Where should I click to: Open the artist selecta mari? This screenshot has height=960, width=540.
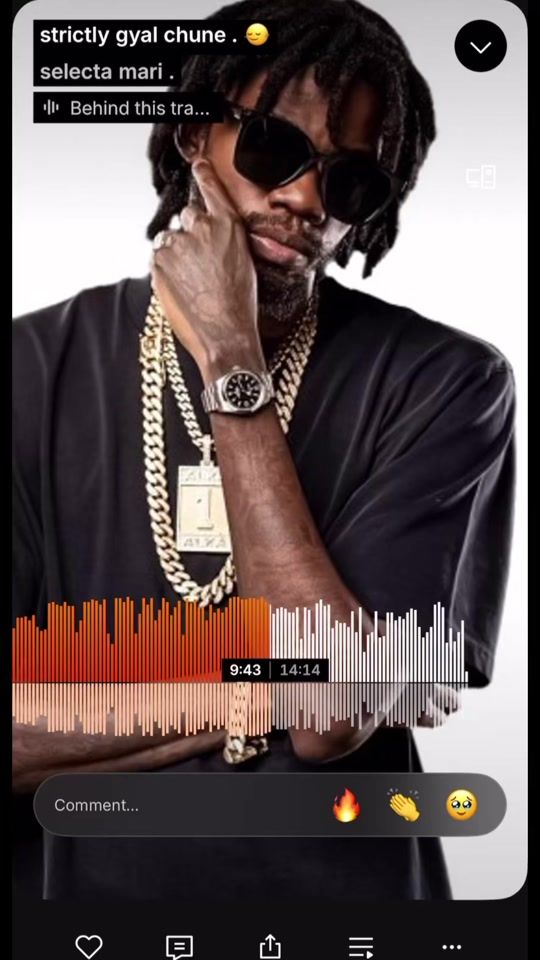(x=107, y=72)
